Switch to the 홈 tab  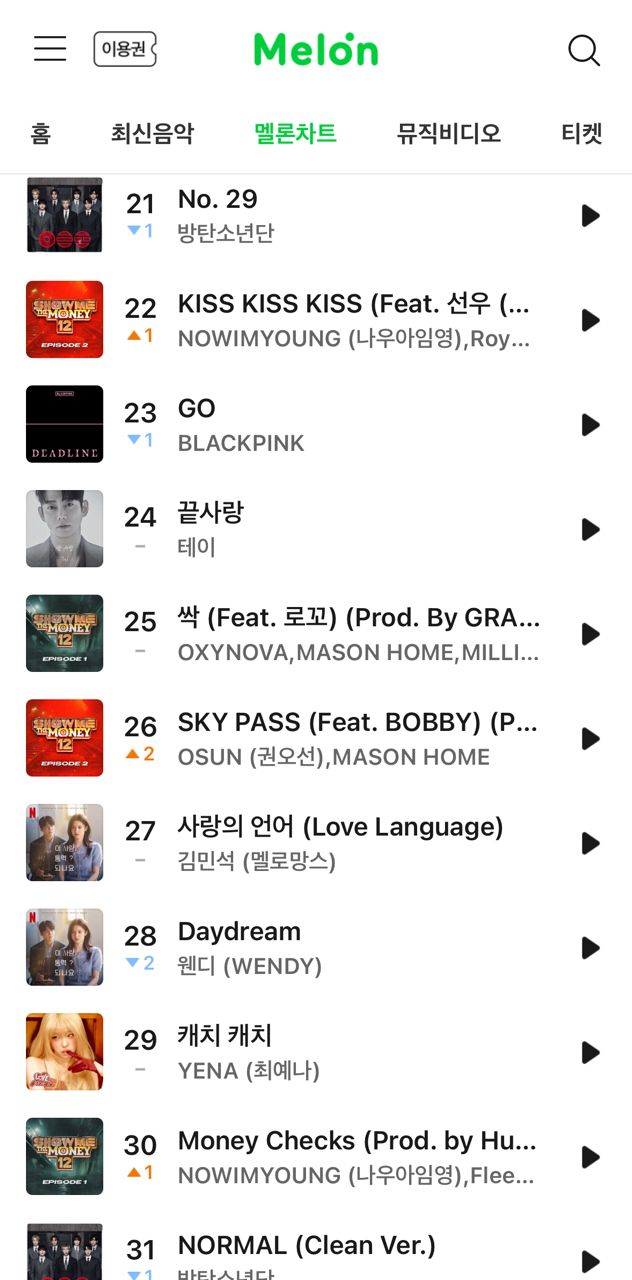pos(41,133)
